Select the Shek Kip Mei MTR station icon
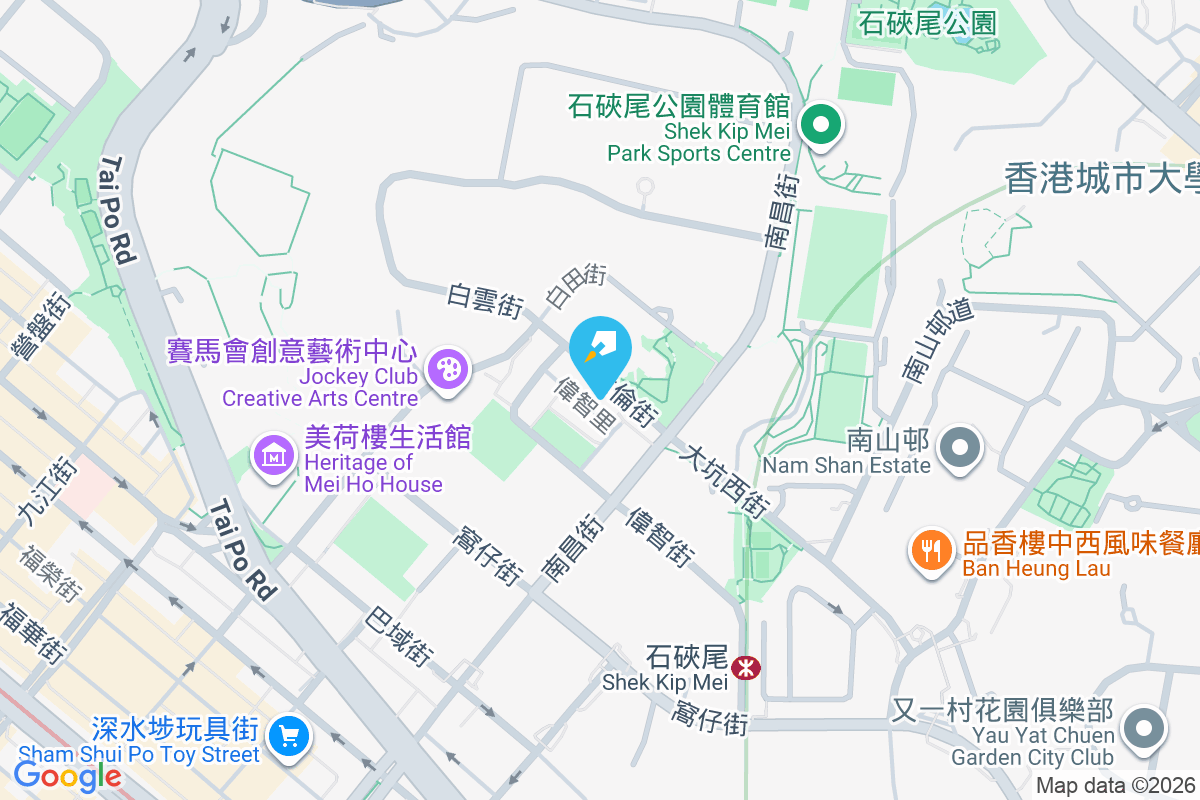 pyautogui.click(x=745, y=666)
